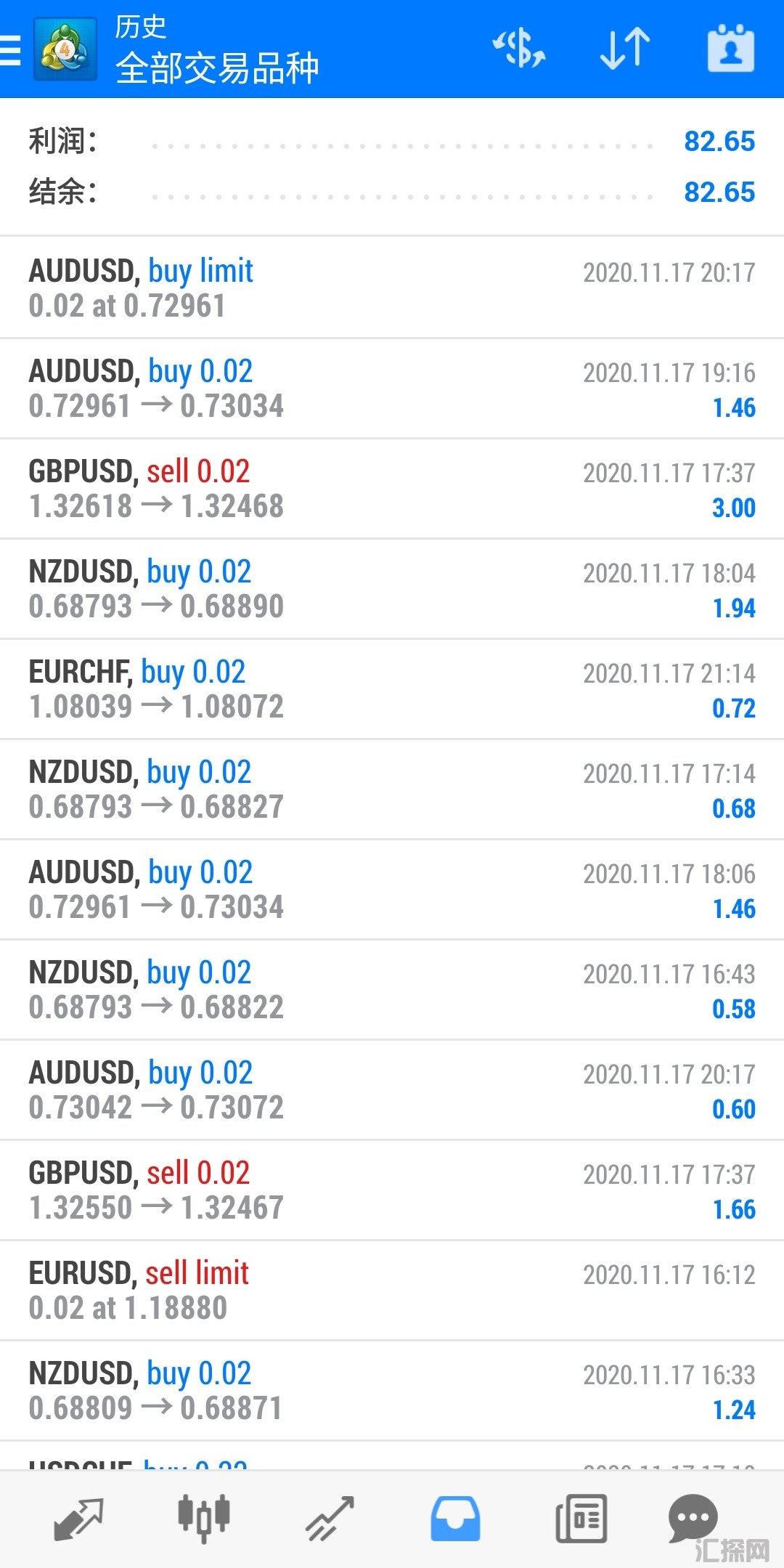Image resolution: width=784 pixels, height=1568 pixels.
Task: Switch to the Trade tab
Action: 330,1518
